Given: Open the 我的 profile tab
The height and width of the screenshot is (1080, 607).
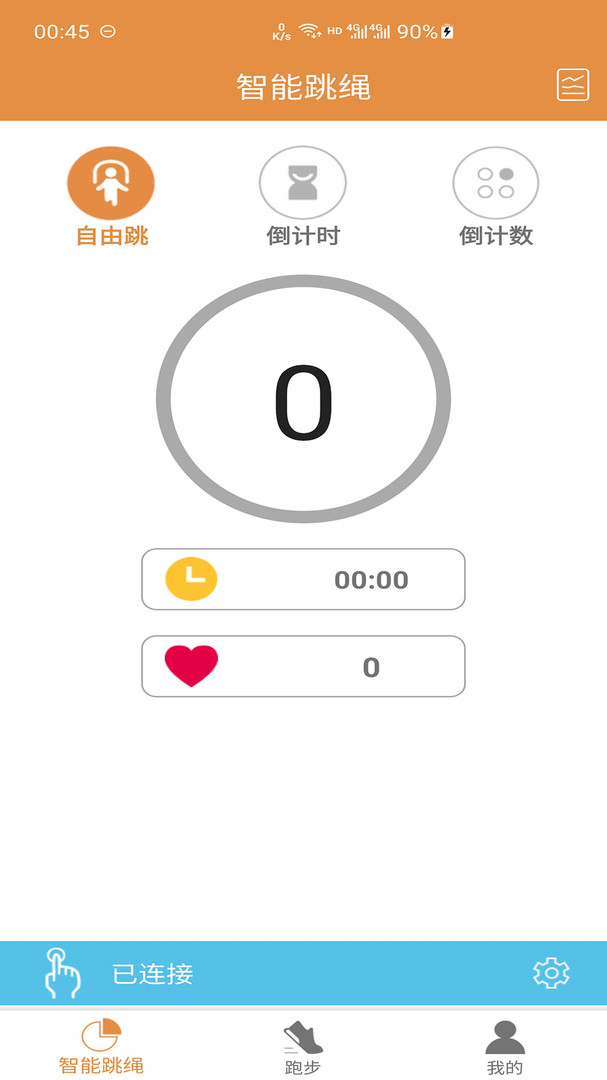Looking at the screenshot, I should pos(505,1046).
